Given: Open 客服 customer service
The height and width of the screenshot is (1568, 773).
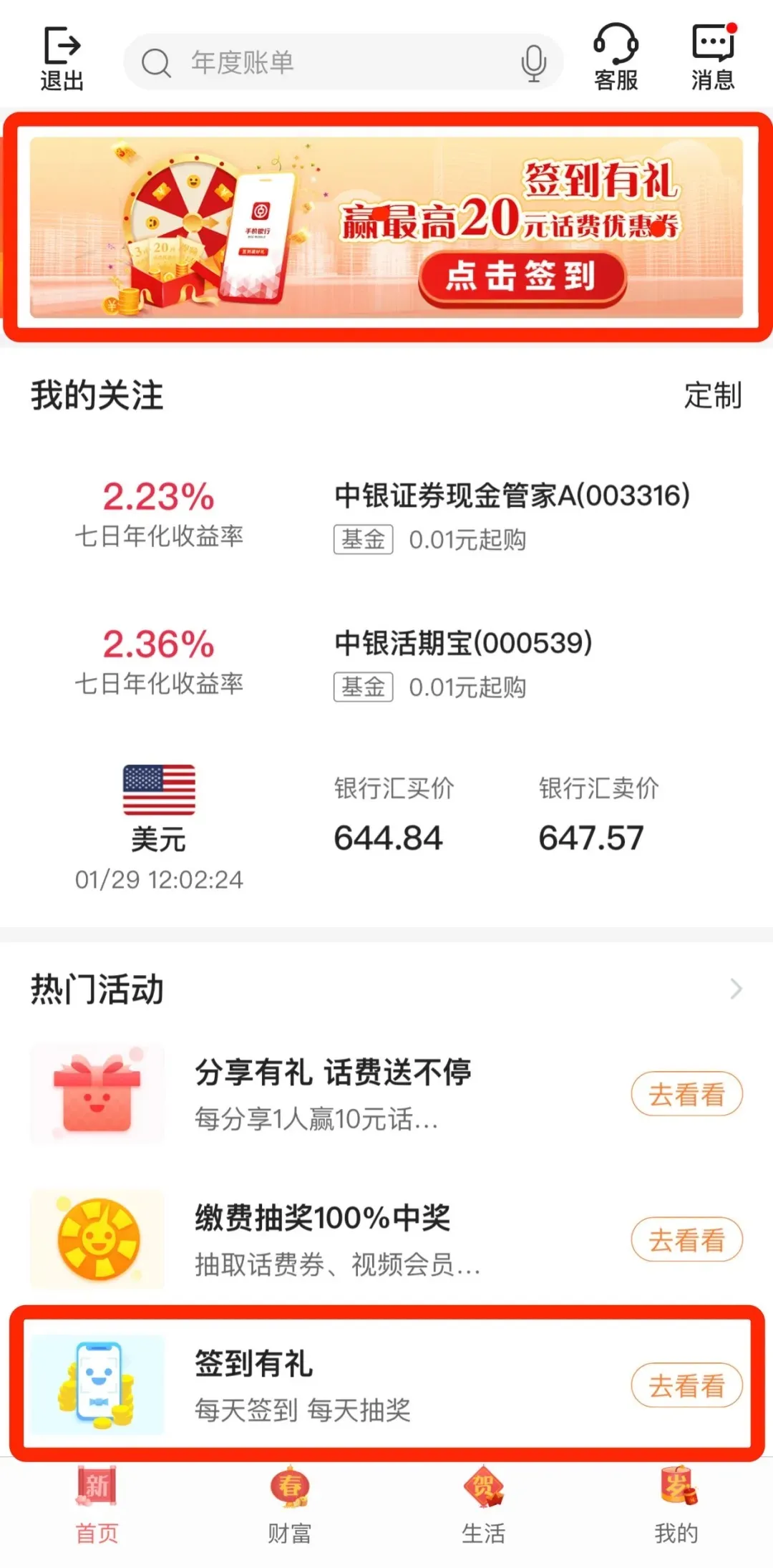Looking at the screenshot, I should (616, 58).
